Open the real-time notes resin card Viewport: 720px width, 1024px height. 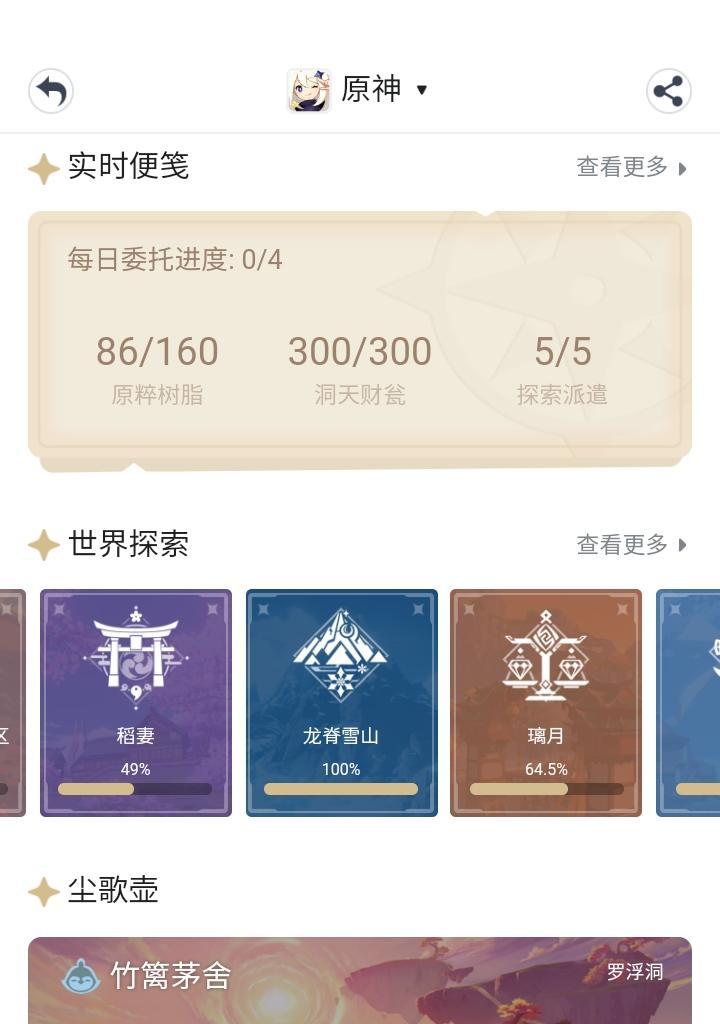point(359,340)
